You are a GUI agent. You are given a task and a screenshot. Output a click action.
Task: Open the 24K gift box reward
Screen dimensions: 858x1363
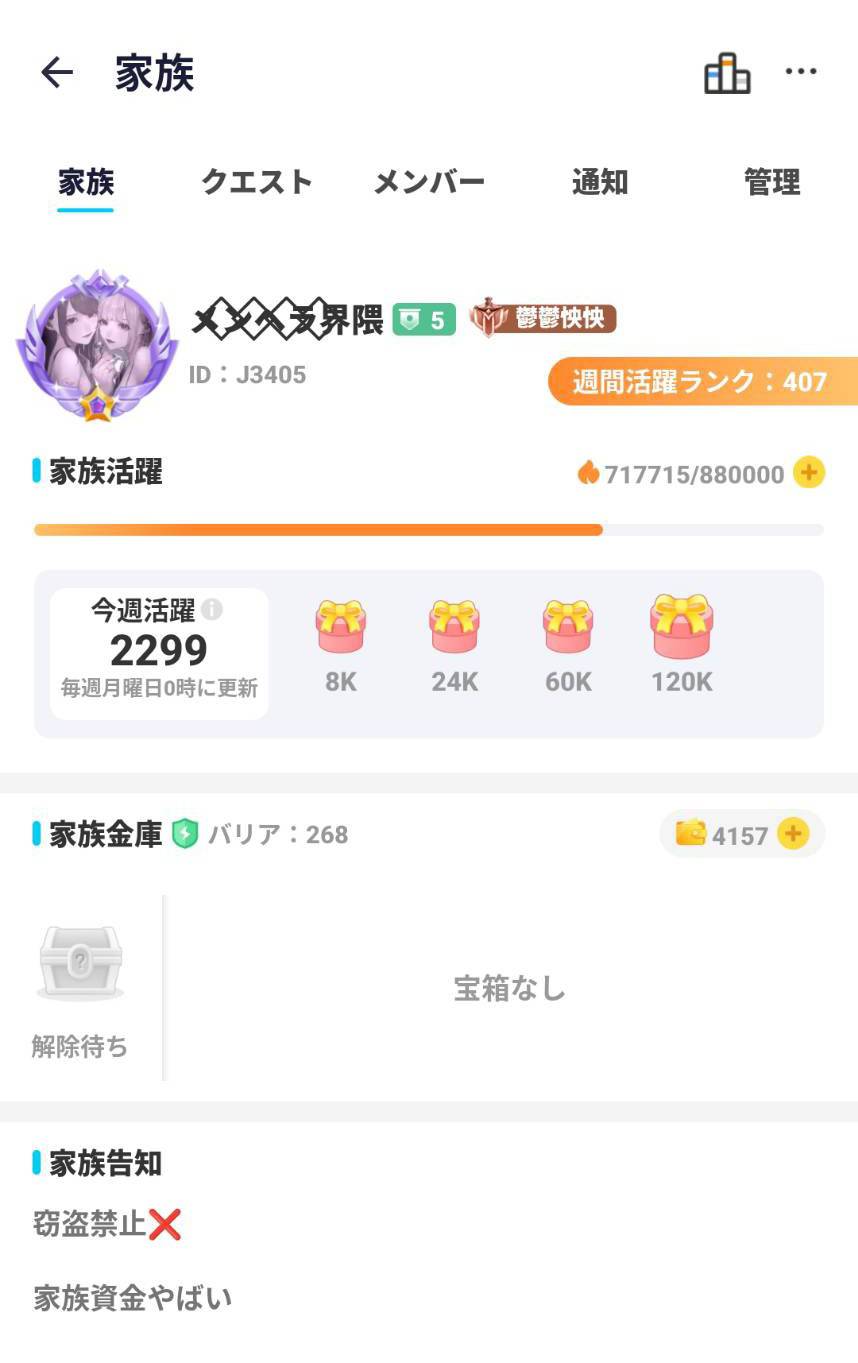pyautogui.click(x=455, y=628)
